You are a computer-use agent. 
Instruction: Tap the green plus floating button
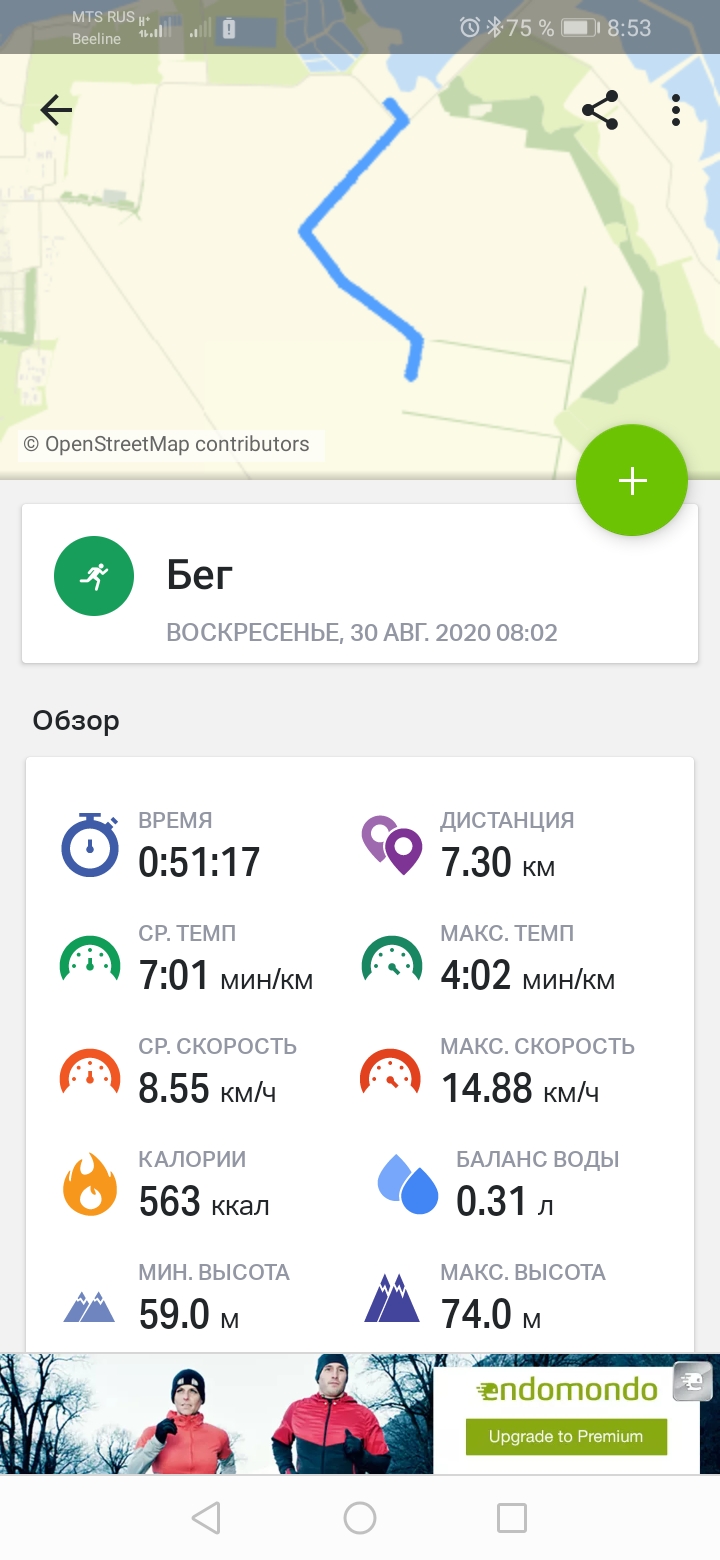pyautogui.click(x=632, y=481)
